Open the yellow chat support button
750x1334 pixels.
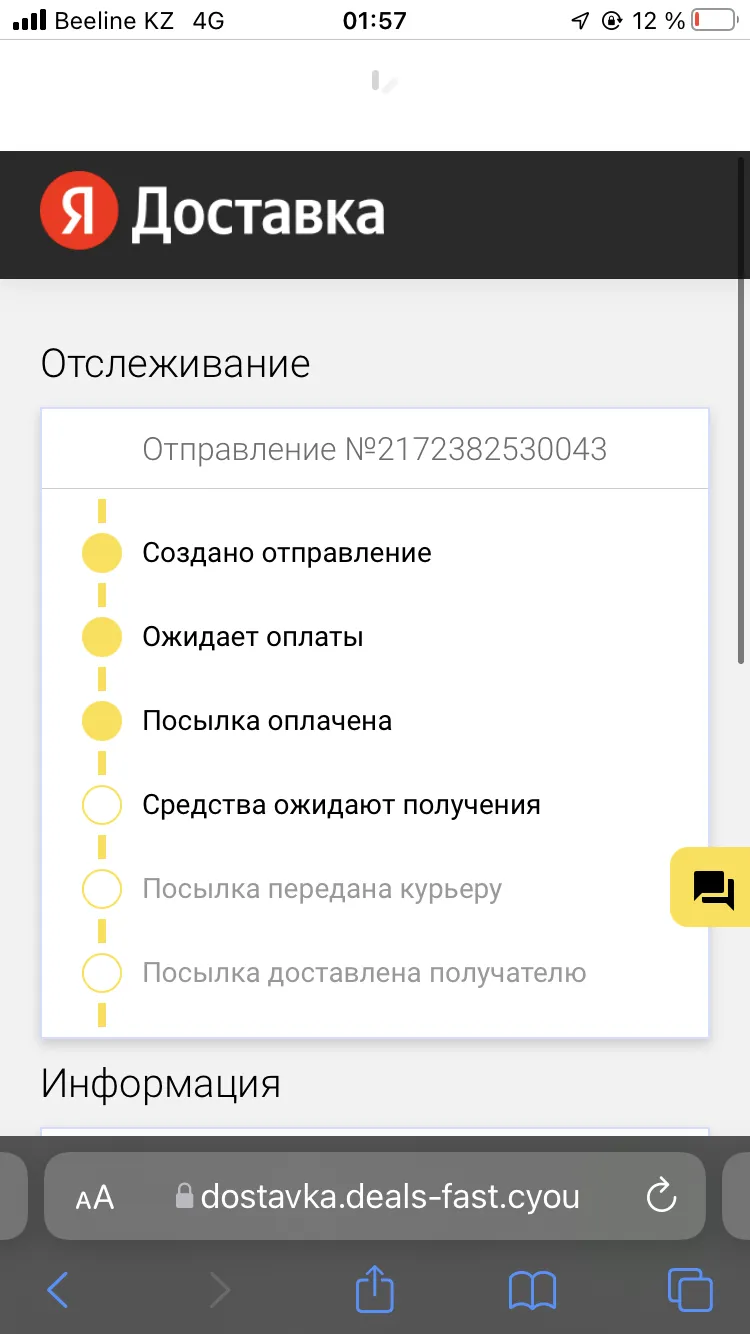tap(712, 887)
